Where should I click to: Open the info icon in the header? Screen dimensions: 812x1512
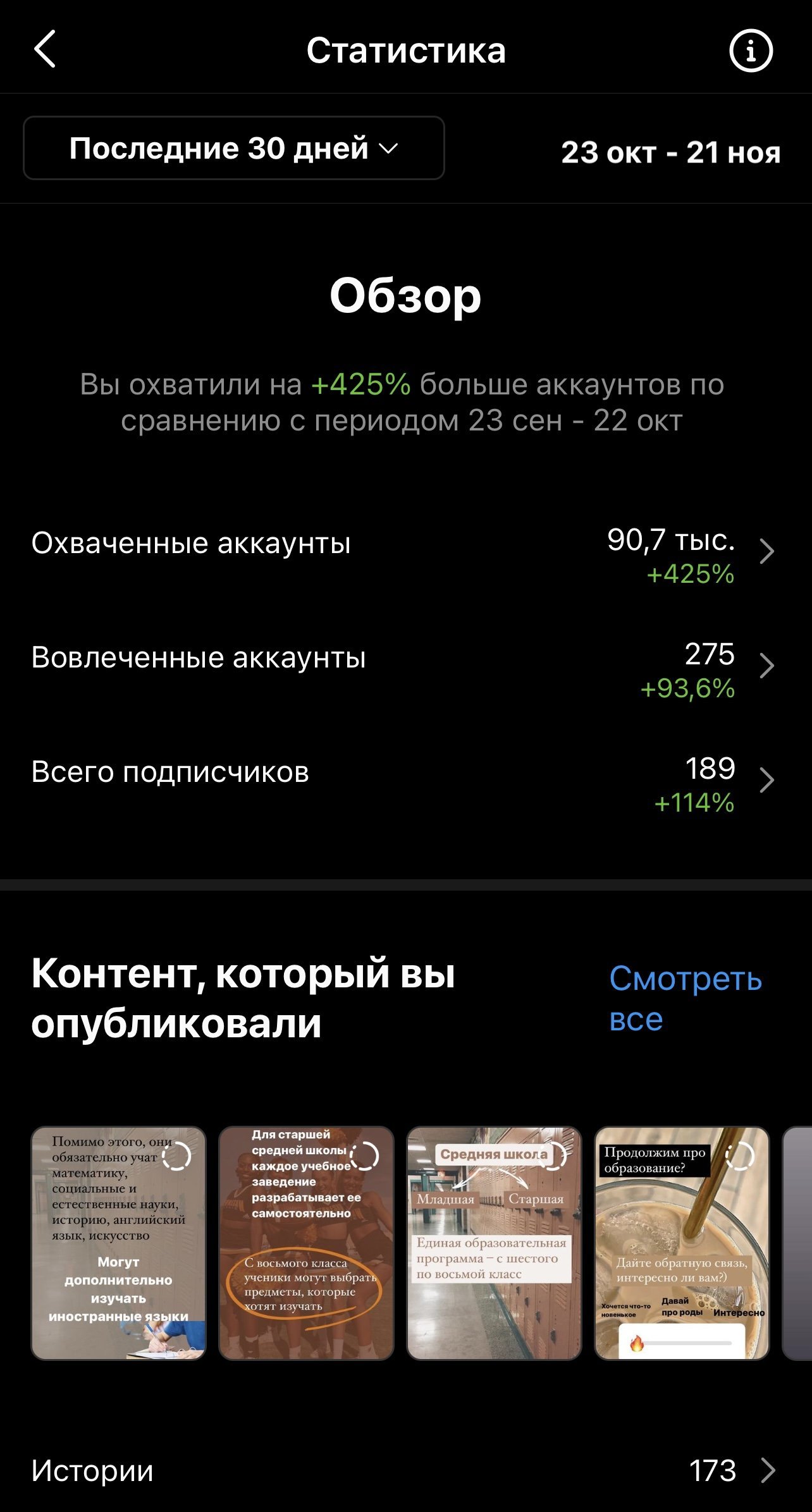[751, 50]
